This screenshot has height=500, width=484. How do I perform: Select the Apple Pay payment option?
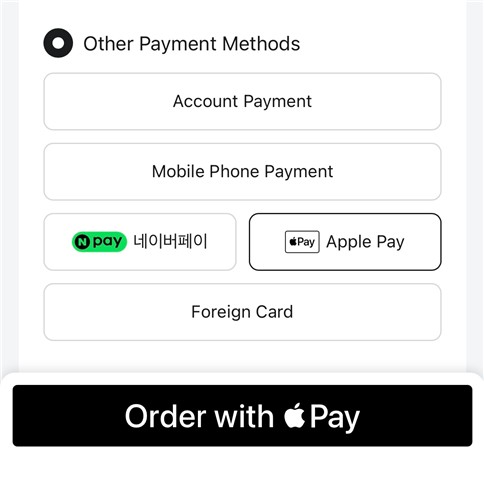coord(345,242)
